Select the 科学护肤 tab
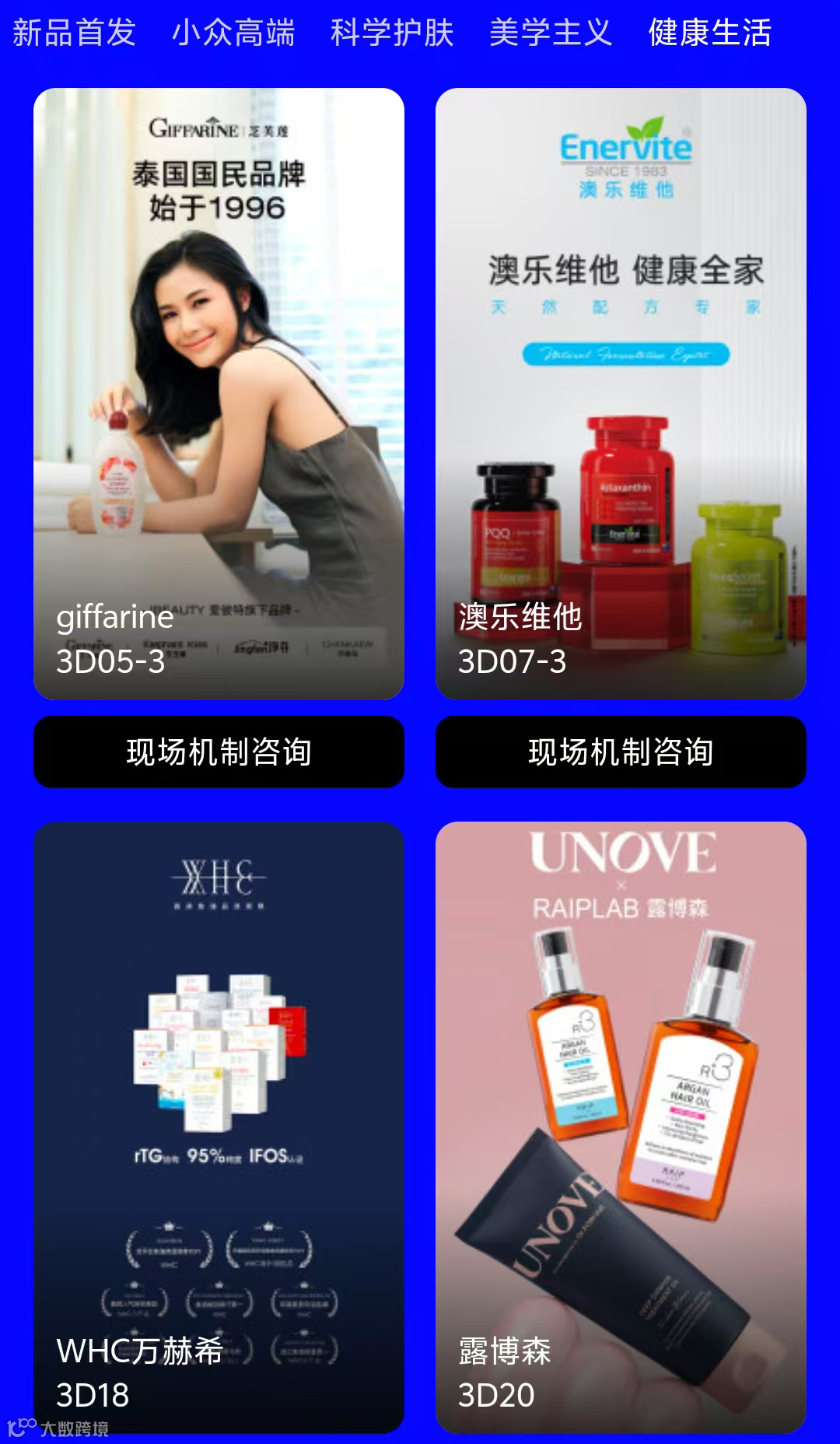 pyautogui.click(x=390, y=33)
